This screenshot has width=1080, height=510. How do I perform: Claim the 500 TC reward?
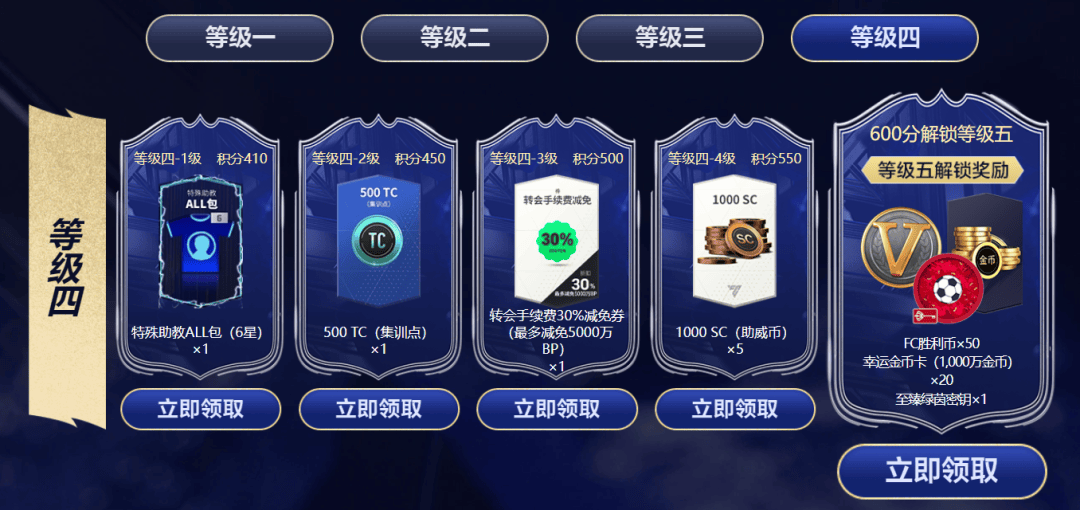point(378,409)
